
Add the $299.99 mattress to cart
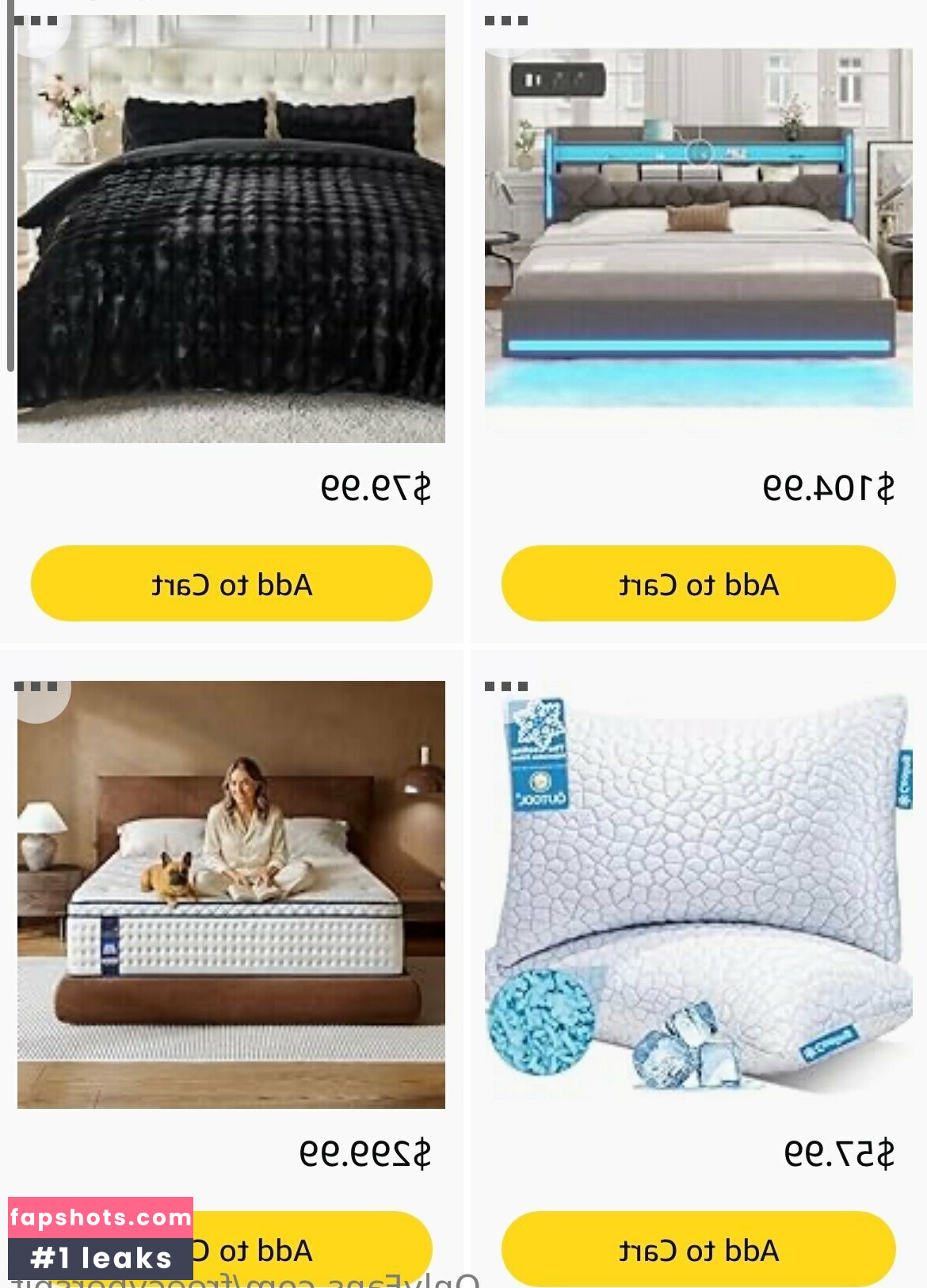click(x=317, y=1248)
